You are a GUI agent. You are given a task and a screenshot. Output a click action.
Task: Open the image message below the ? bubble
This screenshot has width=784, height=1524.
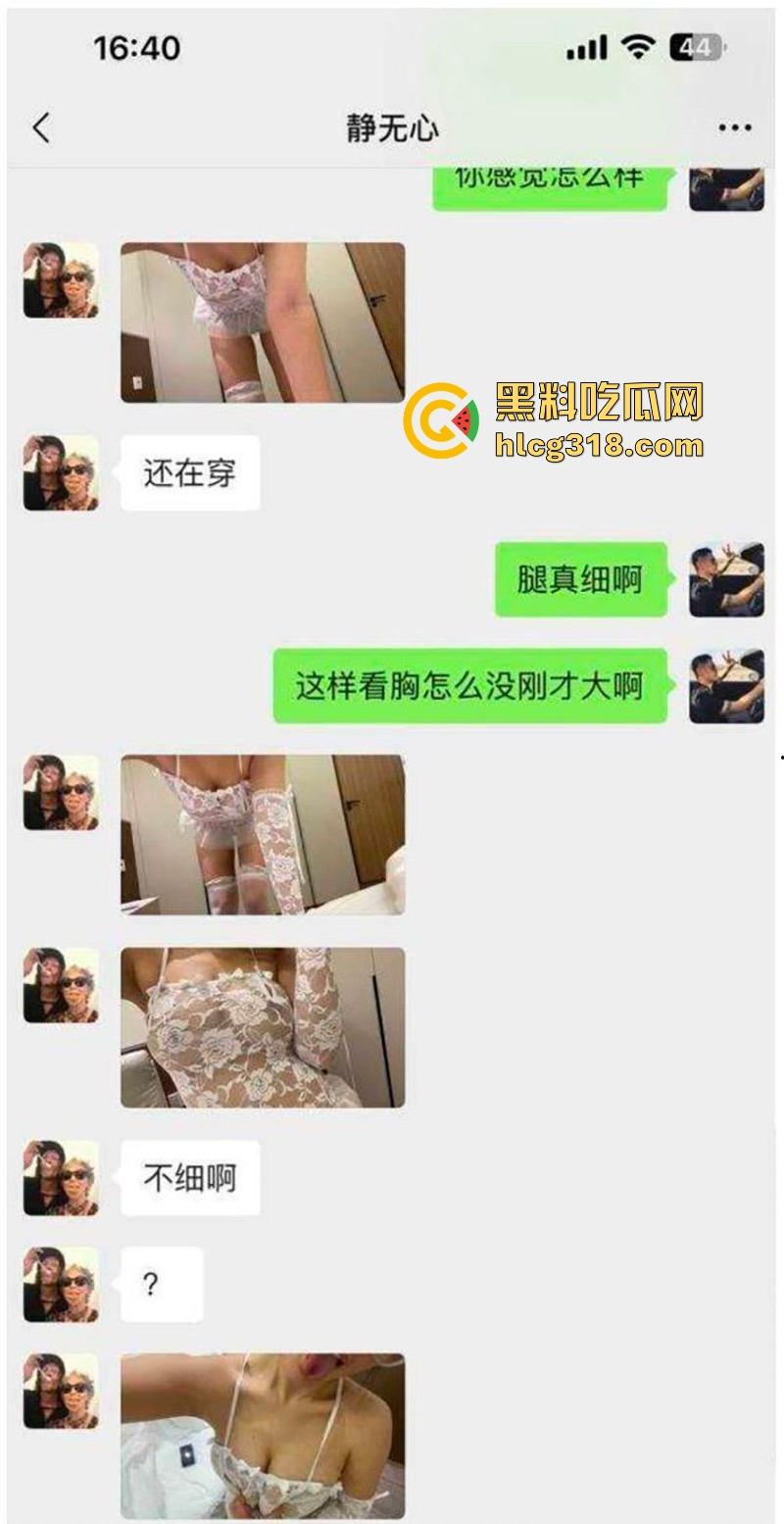(263, 1435)
